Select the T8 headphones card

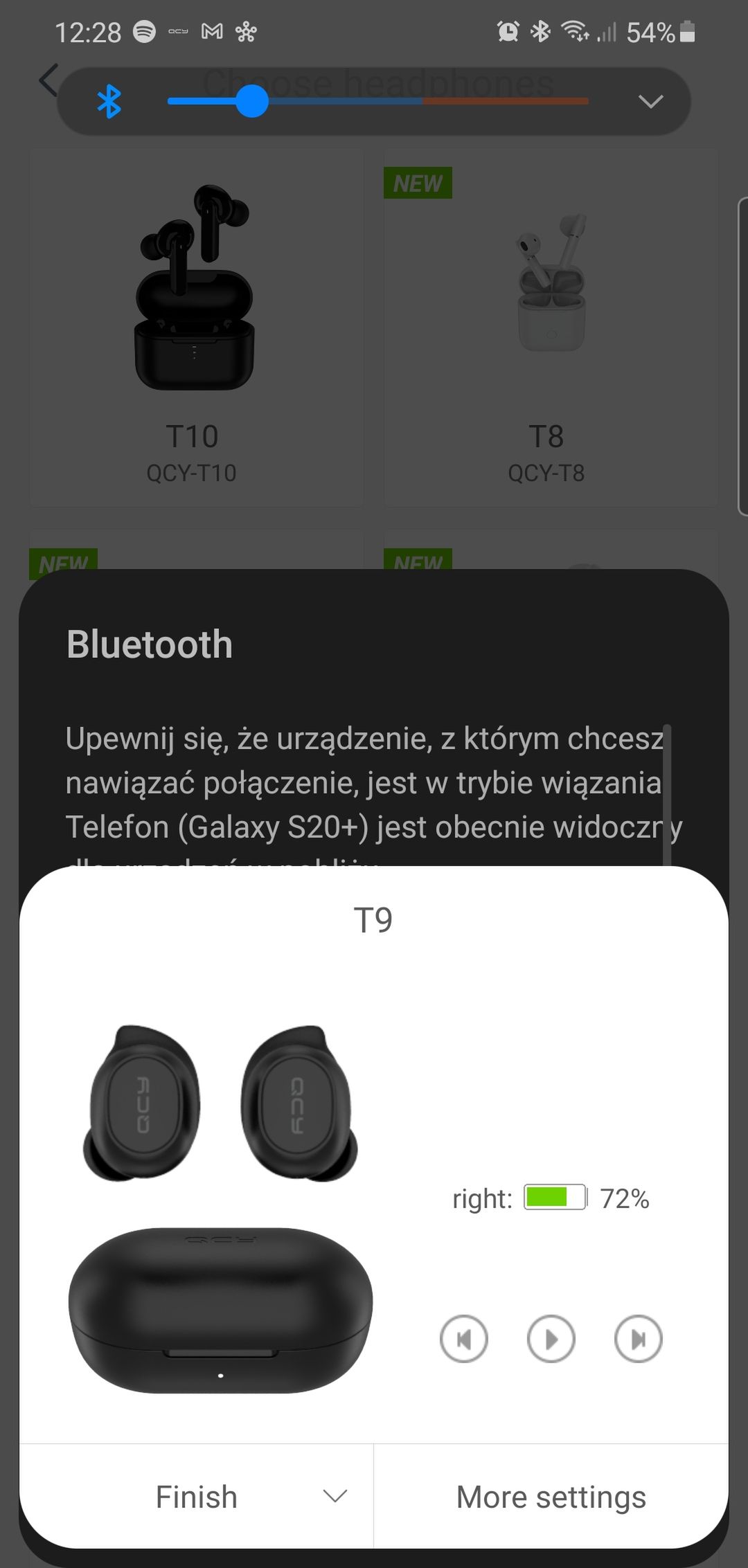551,327
